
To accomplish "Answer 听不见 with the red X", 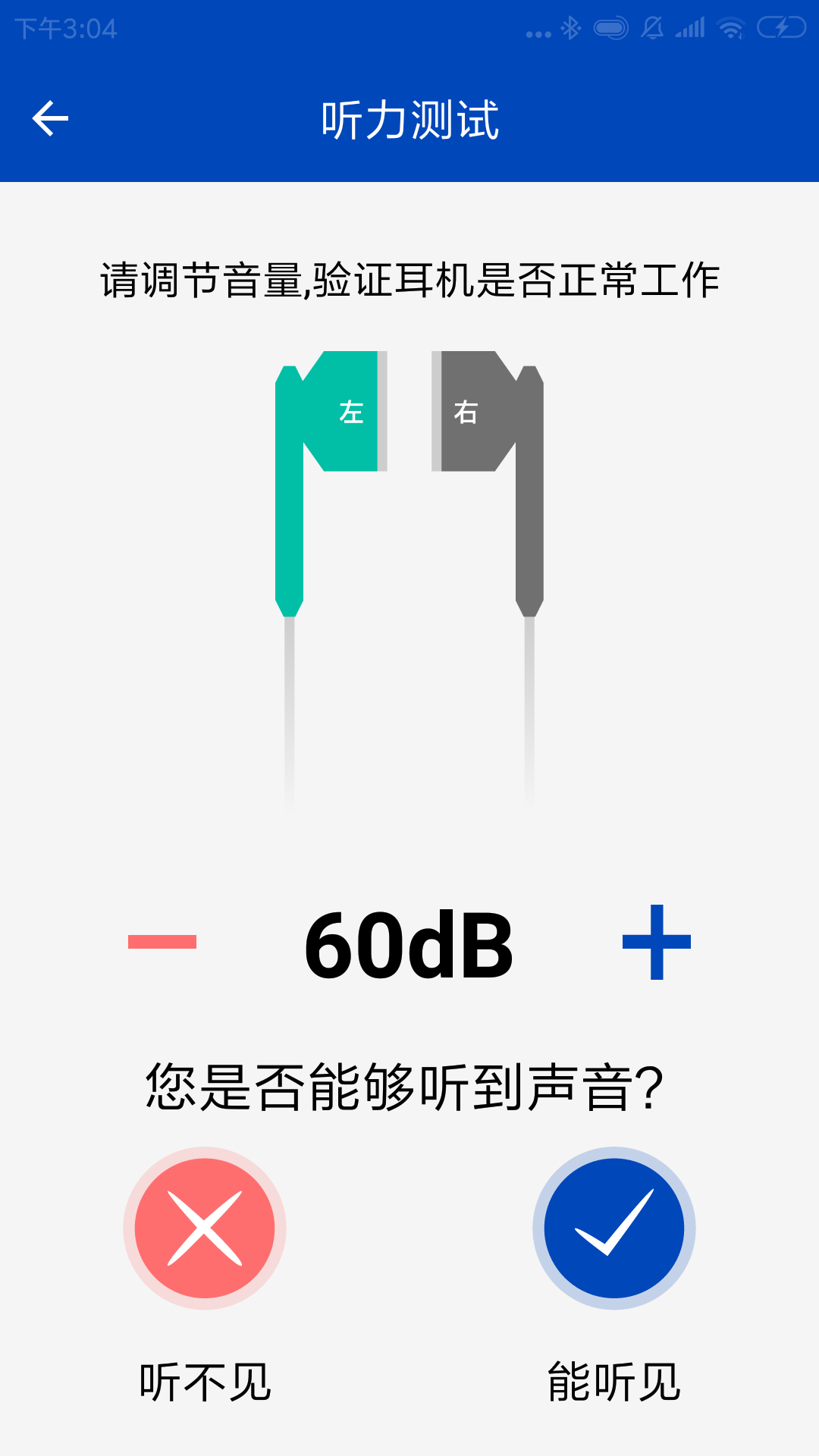I will click(x=205, y=1228).
